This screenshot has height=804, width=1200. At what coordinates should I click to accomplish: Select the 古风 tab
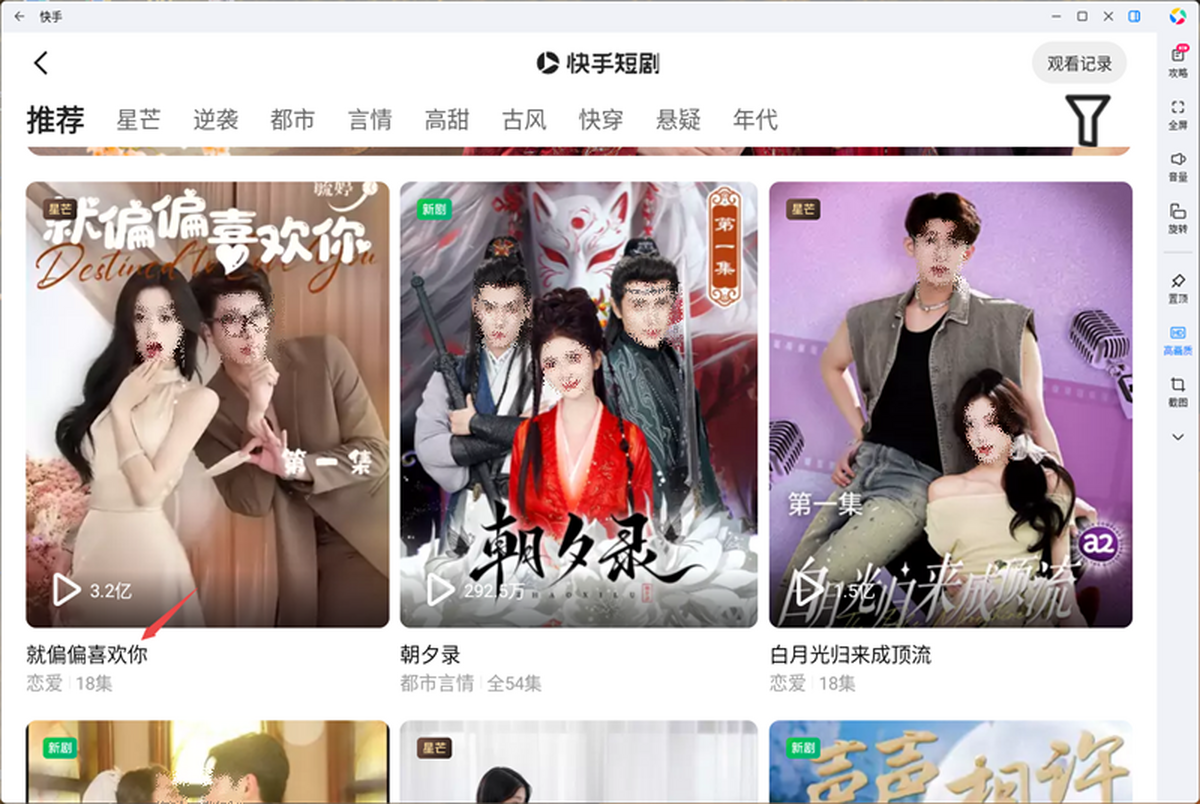pyautogui.click(x=524, y=120)
